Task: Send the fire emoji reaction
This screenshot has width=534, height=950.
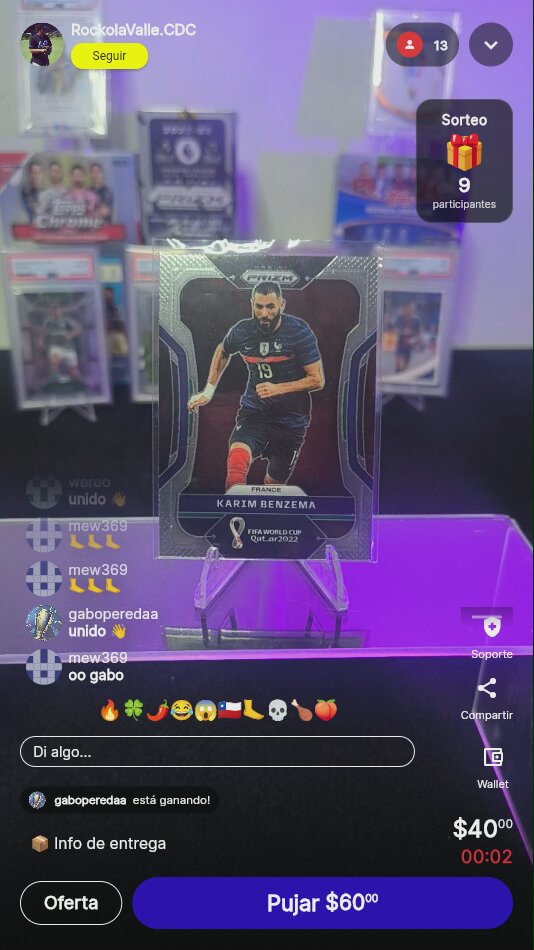Action: [x=110, y=710]
